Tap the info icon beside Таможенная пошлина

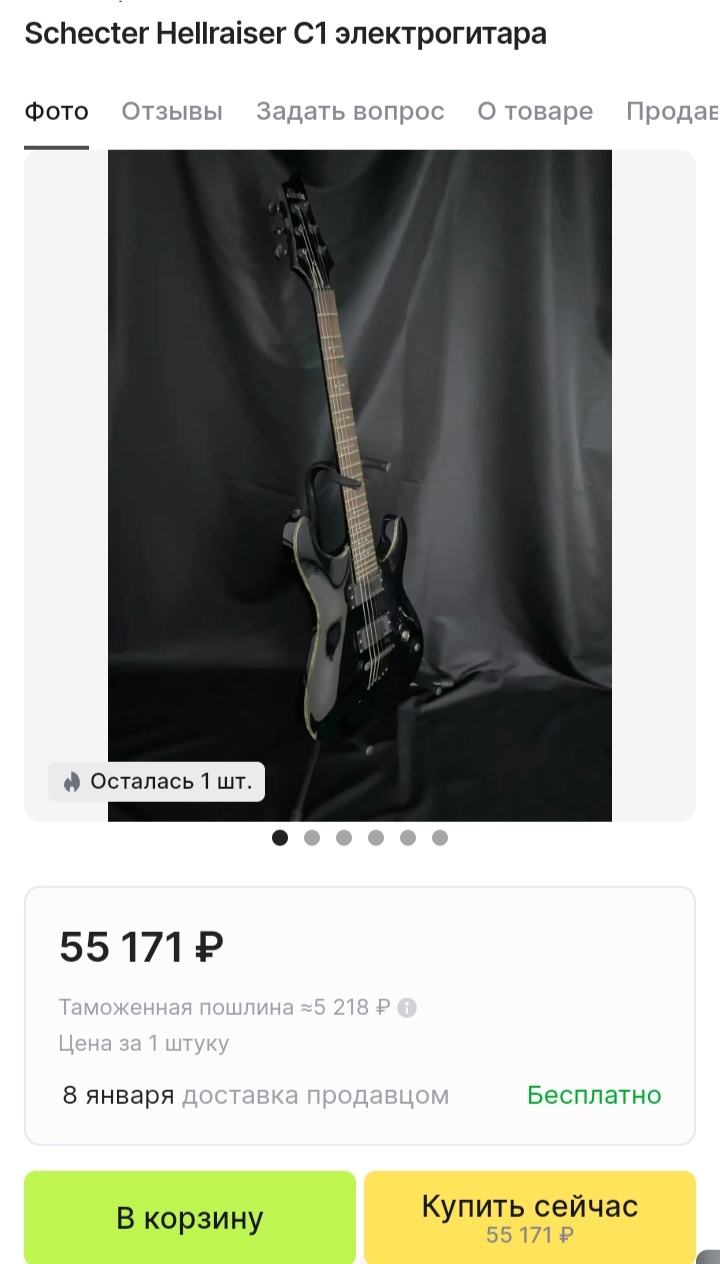click(x=407, y=1007)
